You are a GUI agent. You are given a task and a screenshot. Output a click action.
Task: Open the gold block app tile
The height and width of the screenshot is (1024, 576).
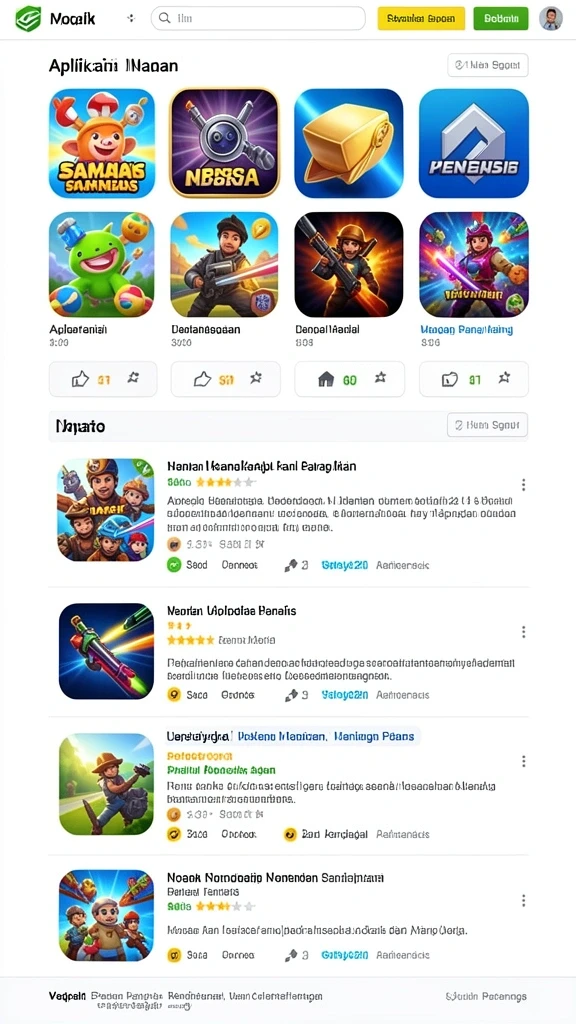click(x=349, y=143)
